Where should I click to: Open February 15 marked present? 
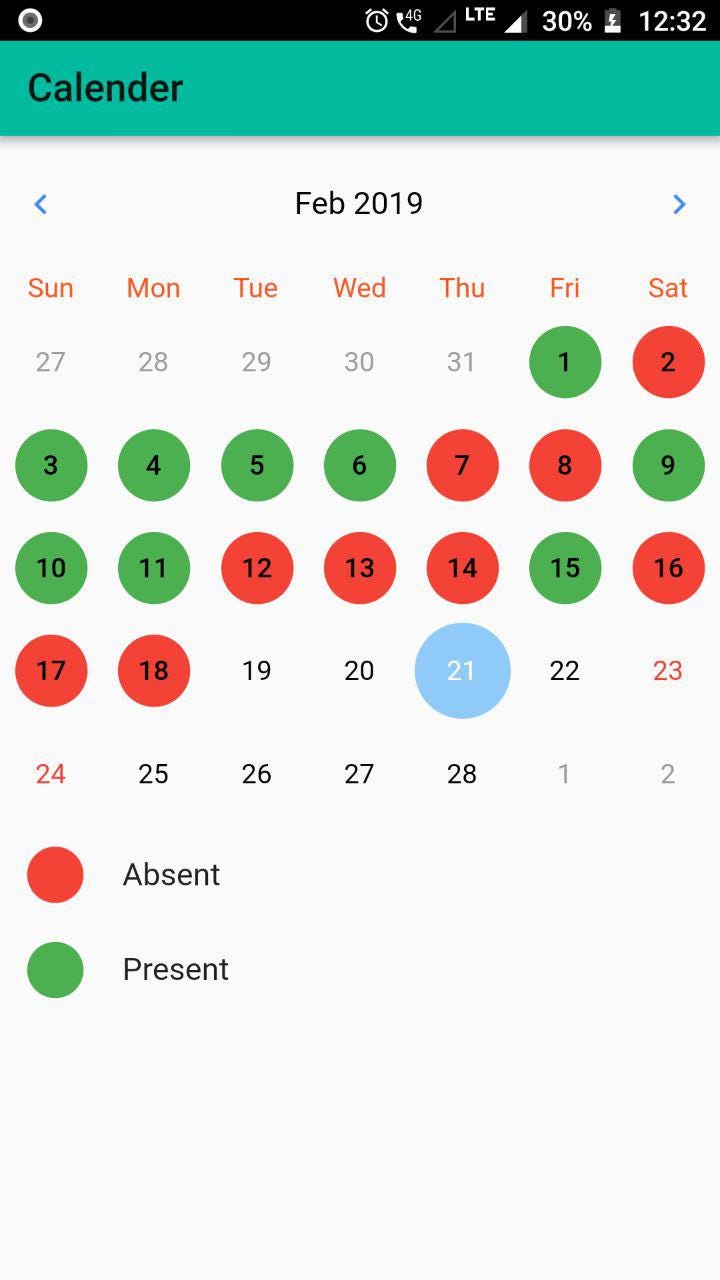tap(565, 568)
